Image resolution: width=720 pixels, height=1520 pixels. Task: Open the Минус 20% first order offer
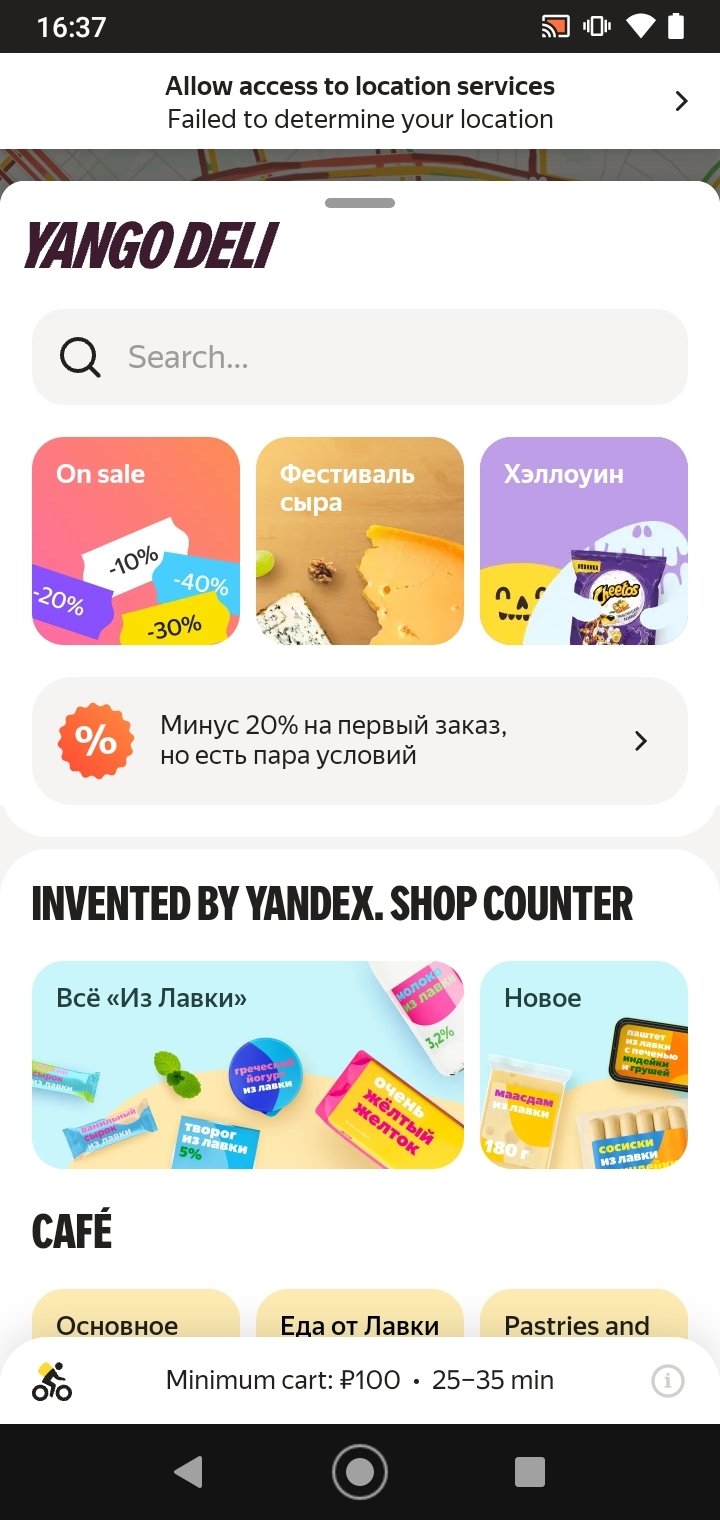tap(360, 741)
